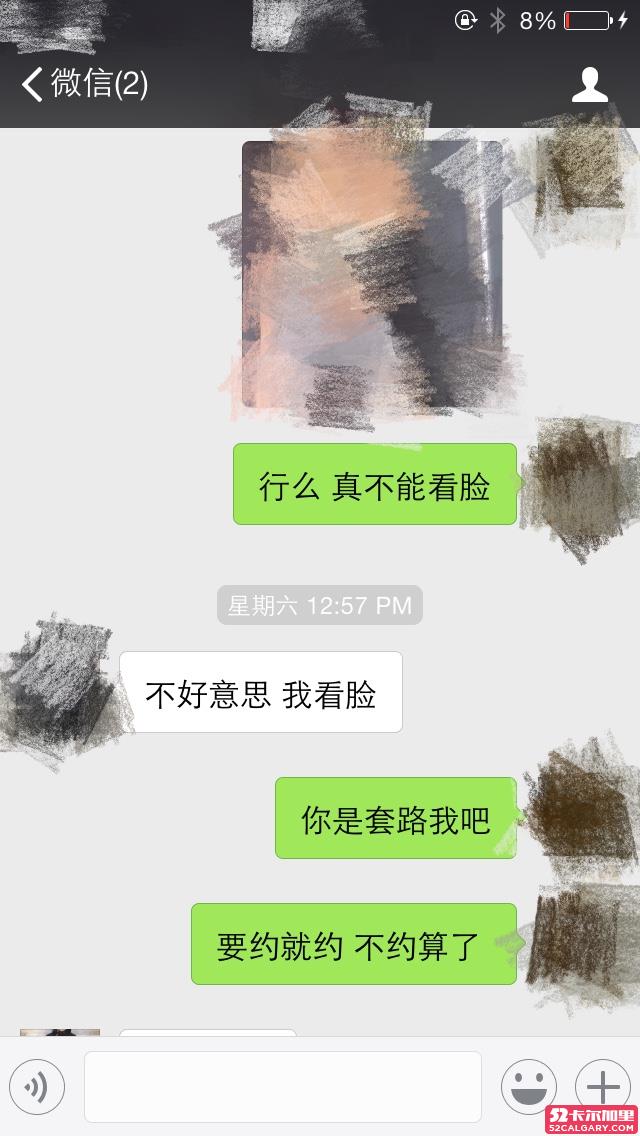
Task: Focus the message text field
Action: point(282,1087)
